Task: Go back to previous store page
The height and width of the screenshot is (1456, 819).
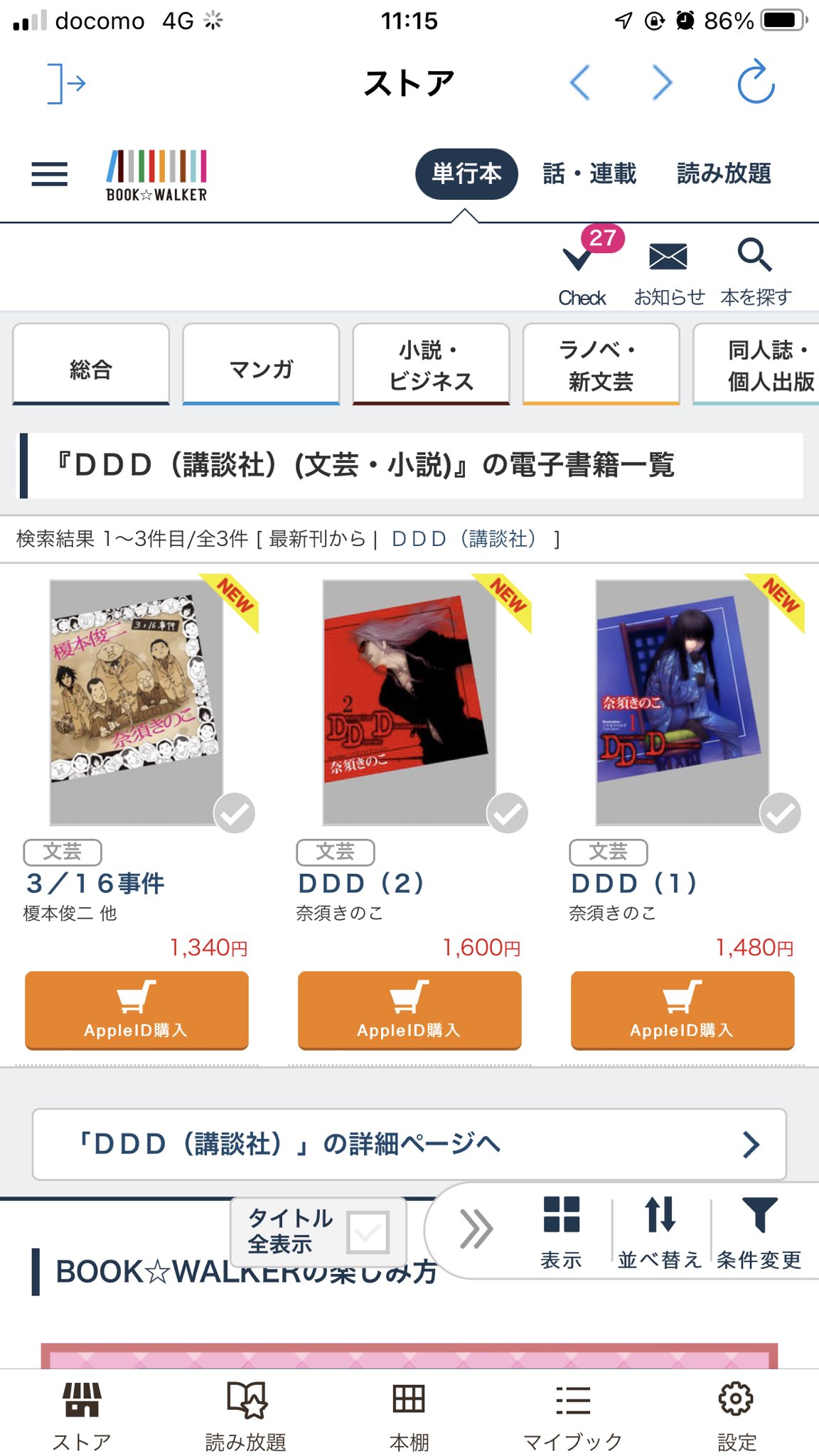Action: [x=580, y=83]
